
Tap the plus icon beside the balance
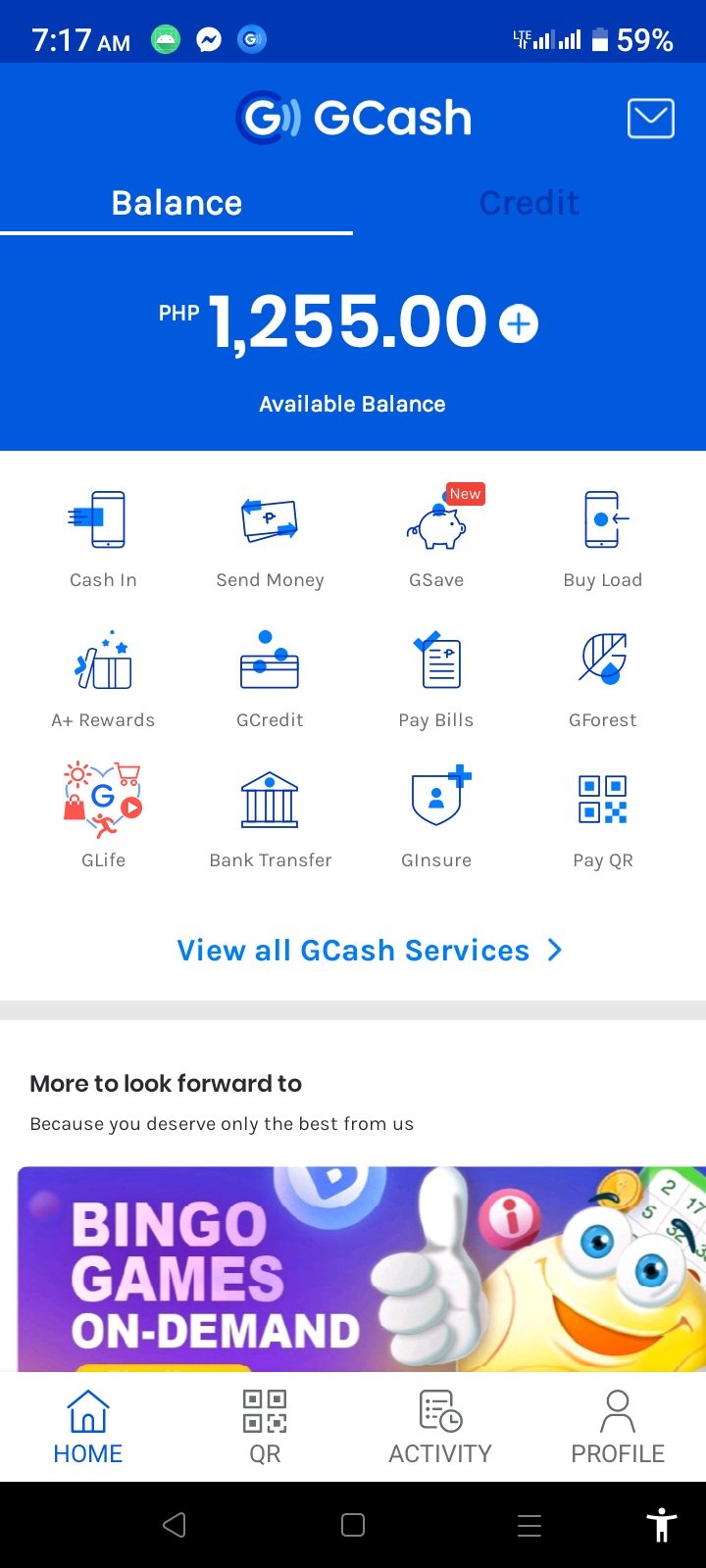pos(519,323)
